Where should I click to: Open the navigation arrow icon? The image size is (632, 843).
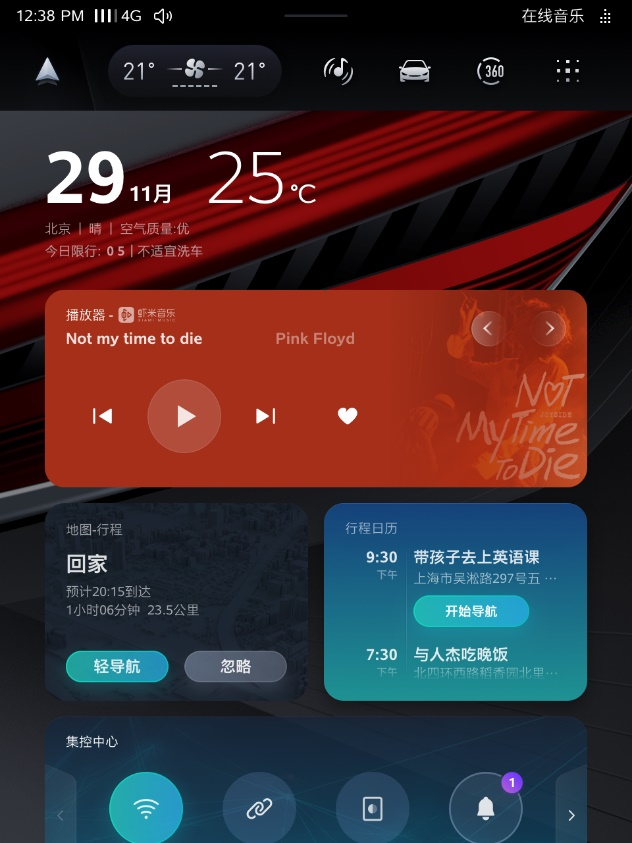48,71
